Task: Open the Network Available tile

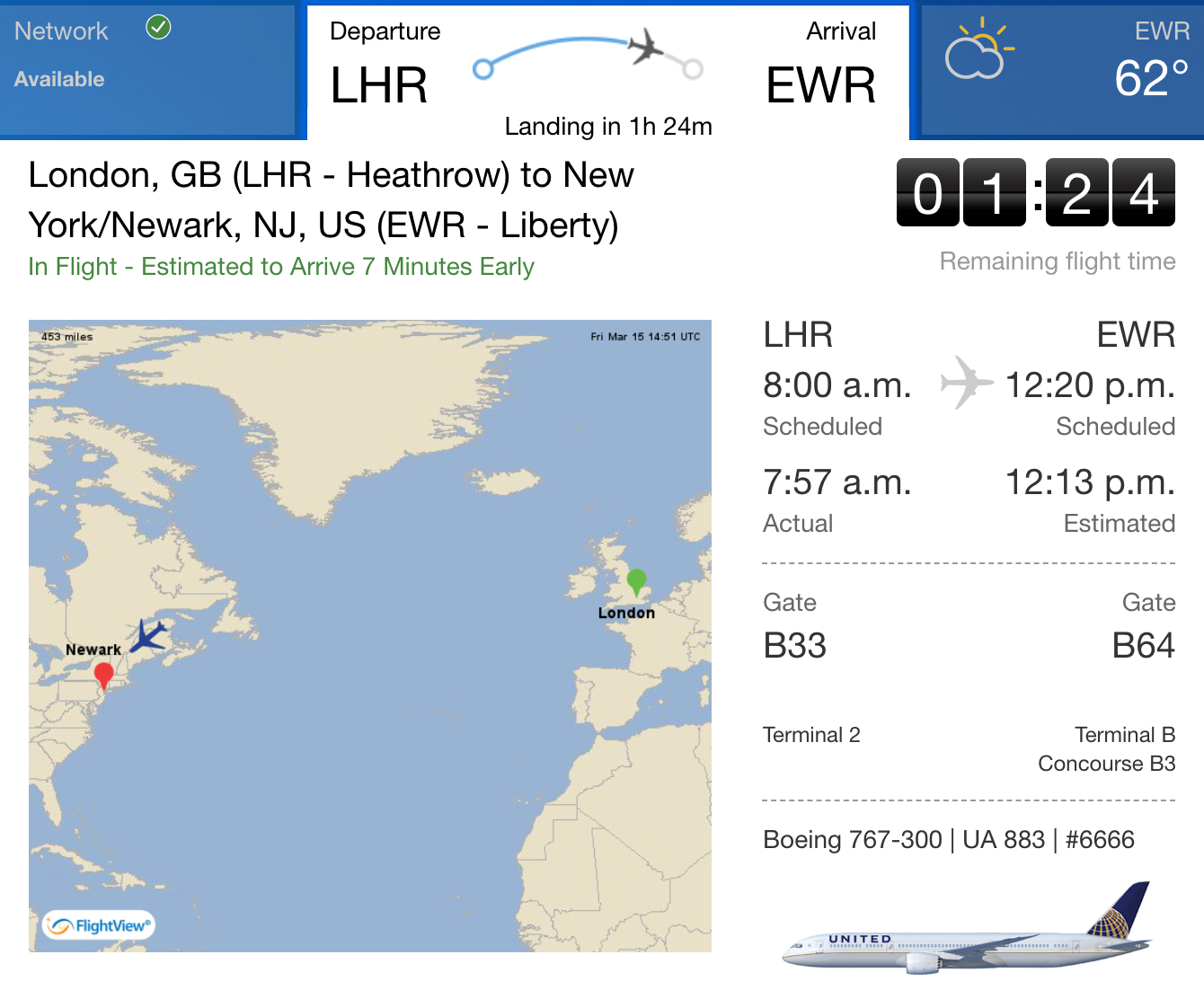Action: point(148,70)
